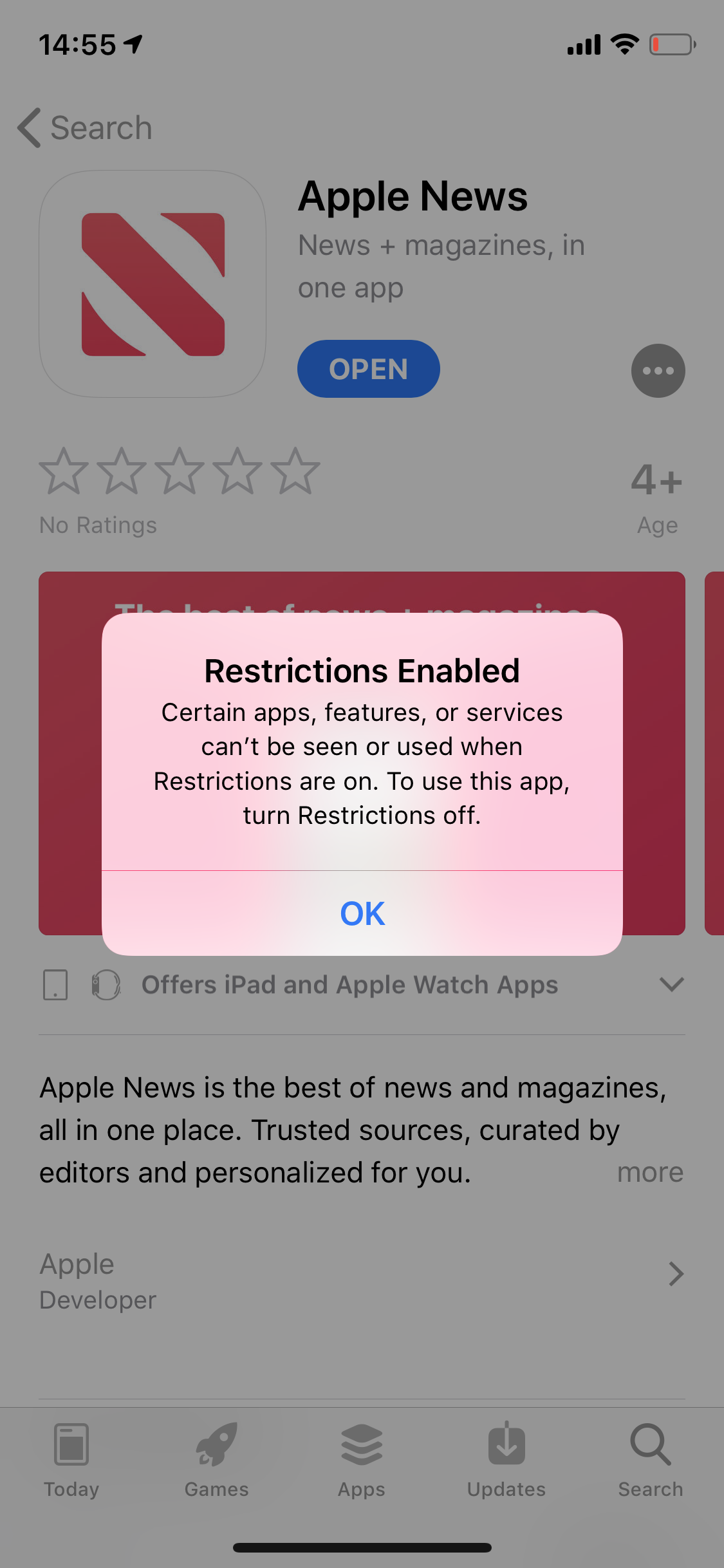Go back to Search results
The image size is (724, 1568).
pyautogui.click(x=85, y=128)
